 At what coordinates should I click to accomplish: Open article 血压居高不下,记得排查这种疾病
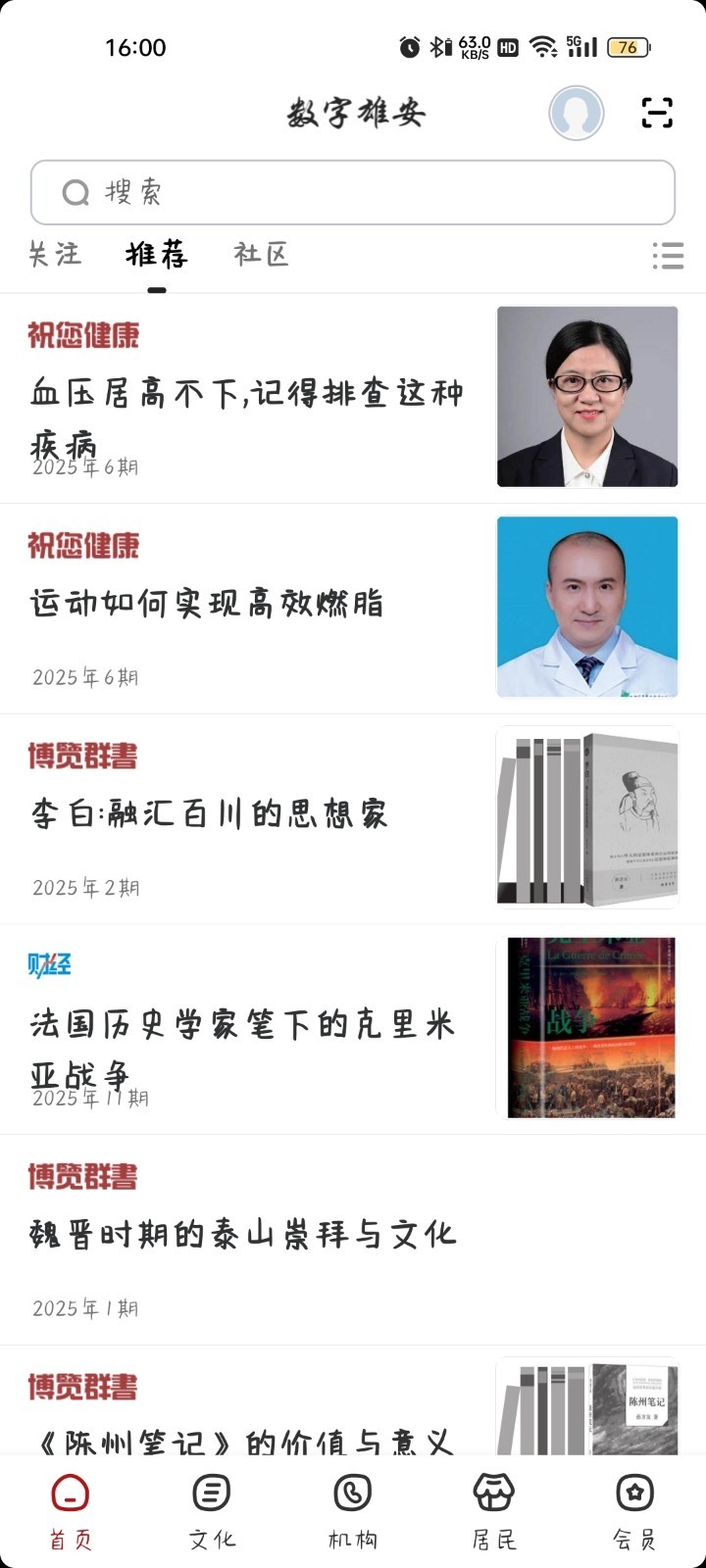click(x=247, y=394)
